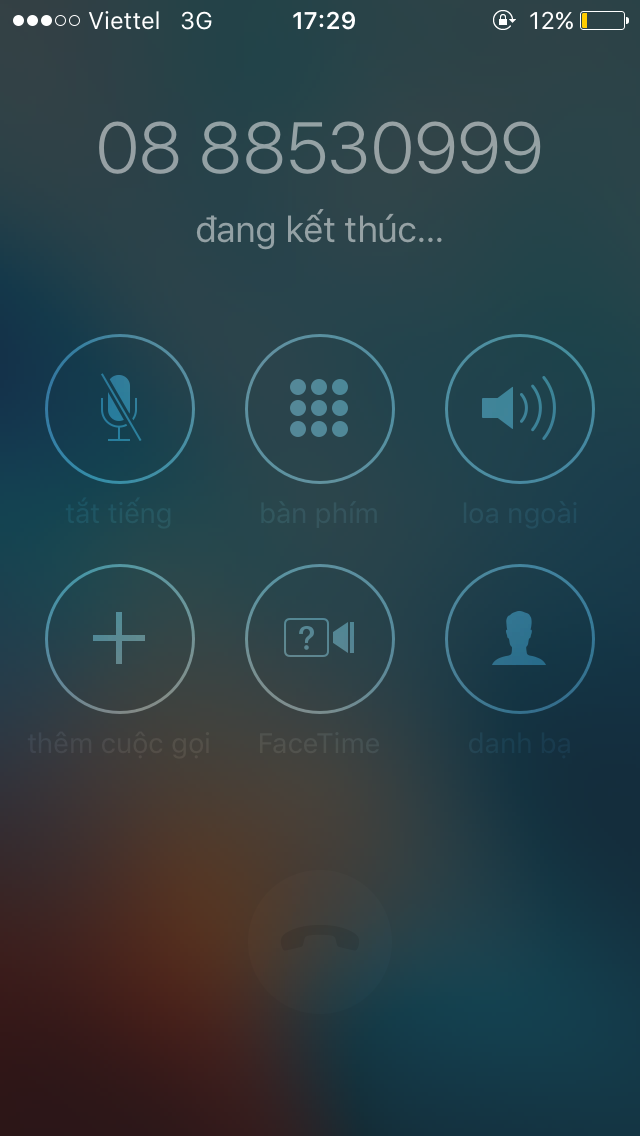Turn on loa ngoài speaker
The width and height of the screenshot is (640, 1136).
pos(520,408)
